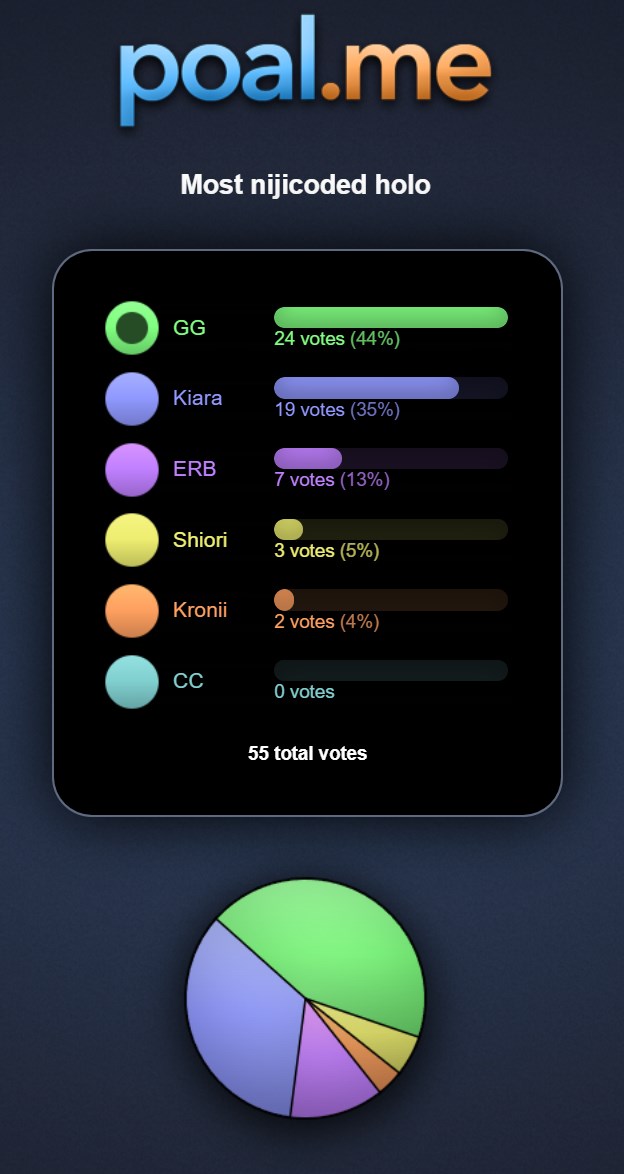Vote for Kiara in the poll
The image size is (624, 1174).
(x=132, y=398)
